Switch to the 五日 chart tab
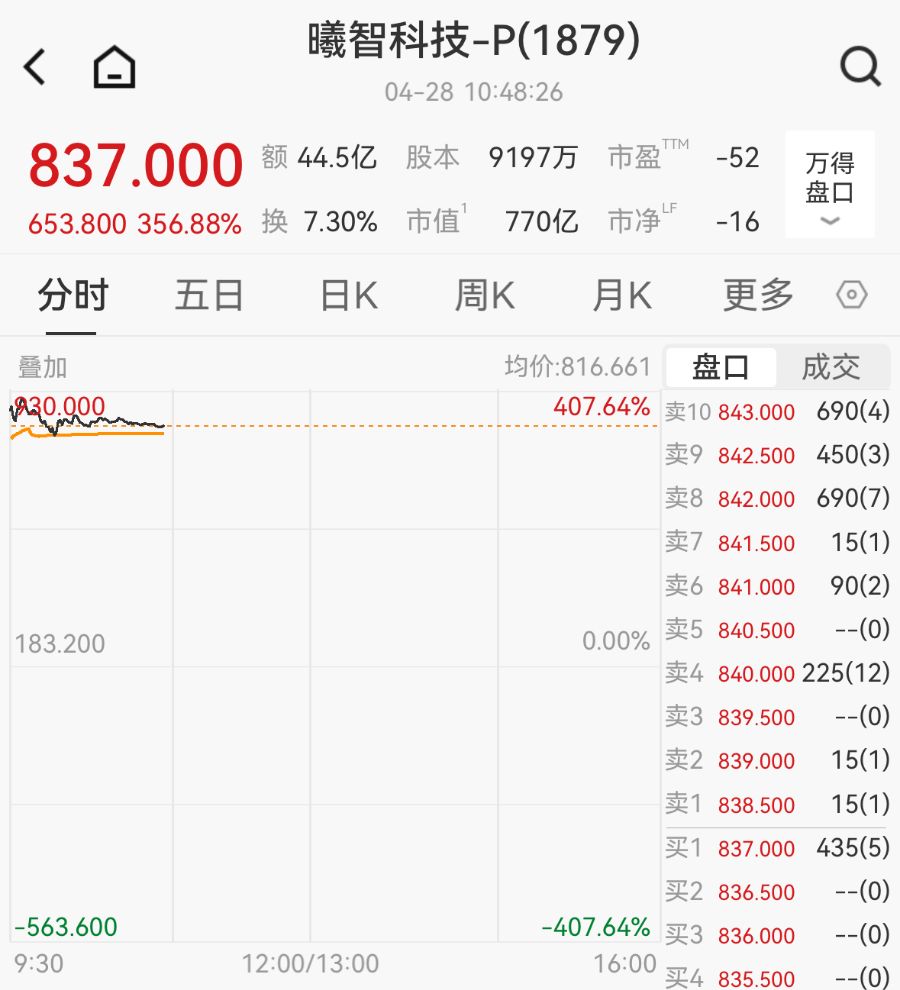Viewport: 900px width, 990px height. pos(209,296)
